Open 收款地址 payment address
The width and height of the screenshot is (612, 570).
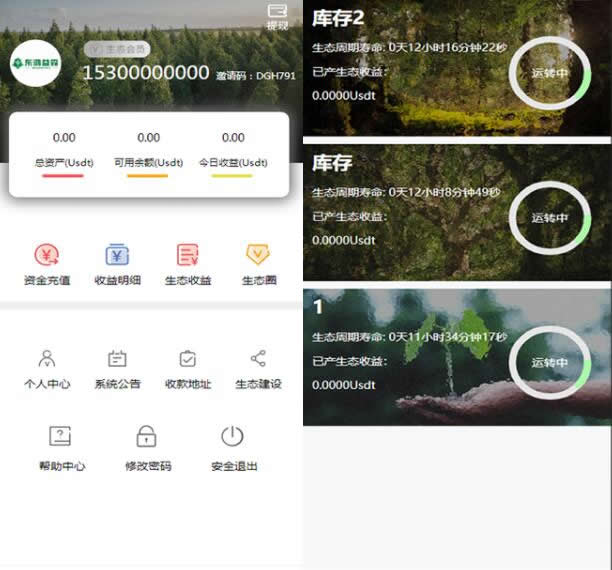(x=187, y=368)
